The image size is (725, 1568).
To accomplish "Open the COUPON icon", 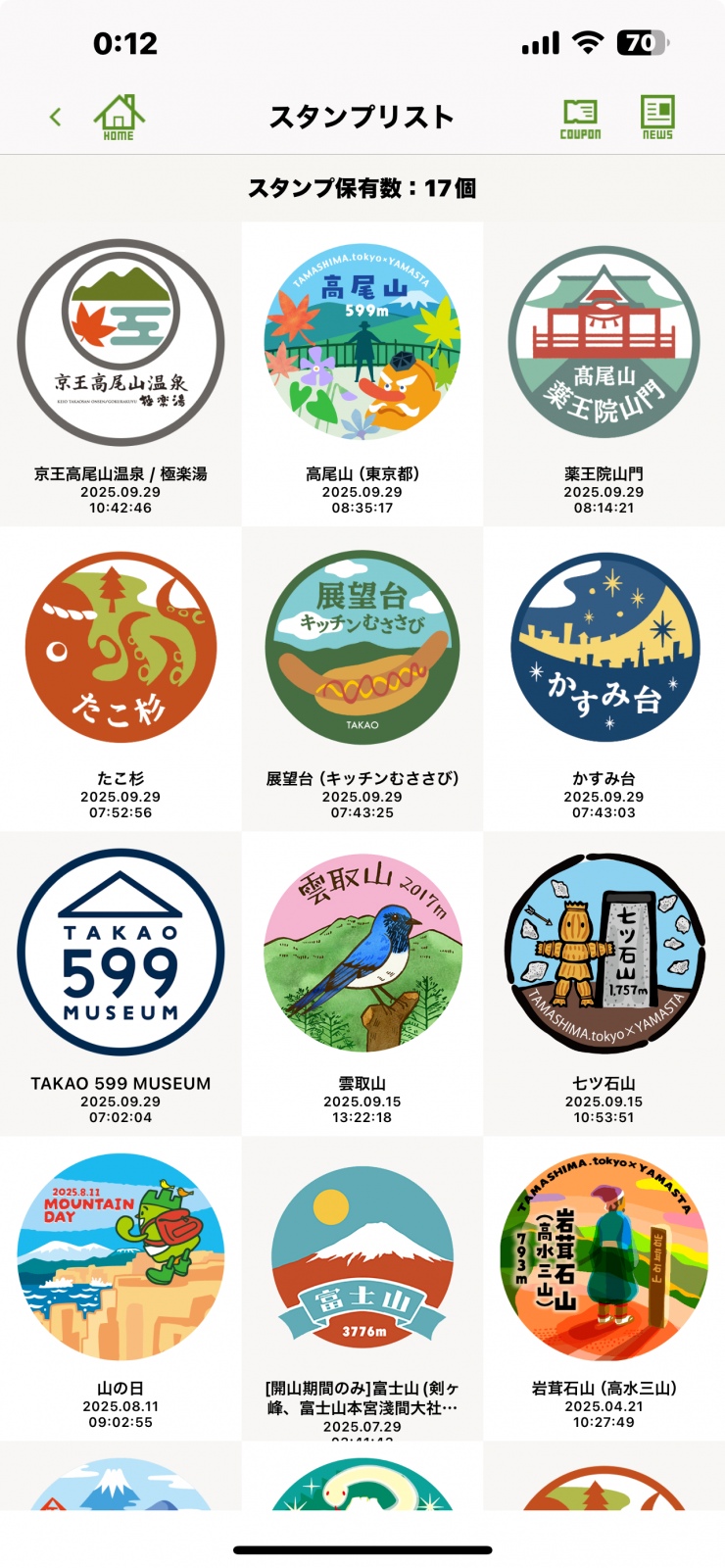I will [x=580, y=119].
